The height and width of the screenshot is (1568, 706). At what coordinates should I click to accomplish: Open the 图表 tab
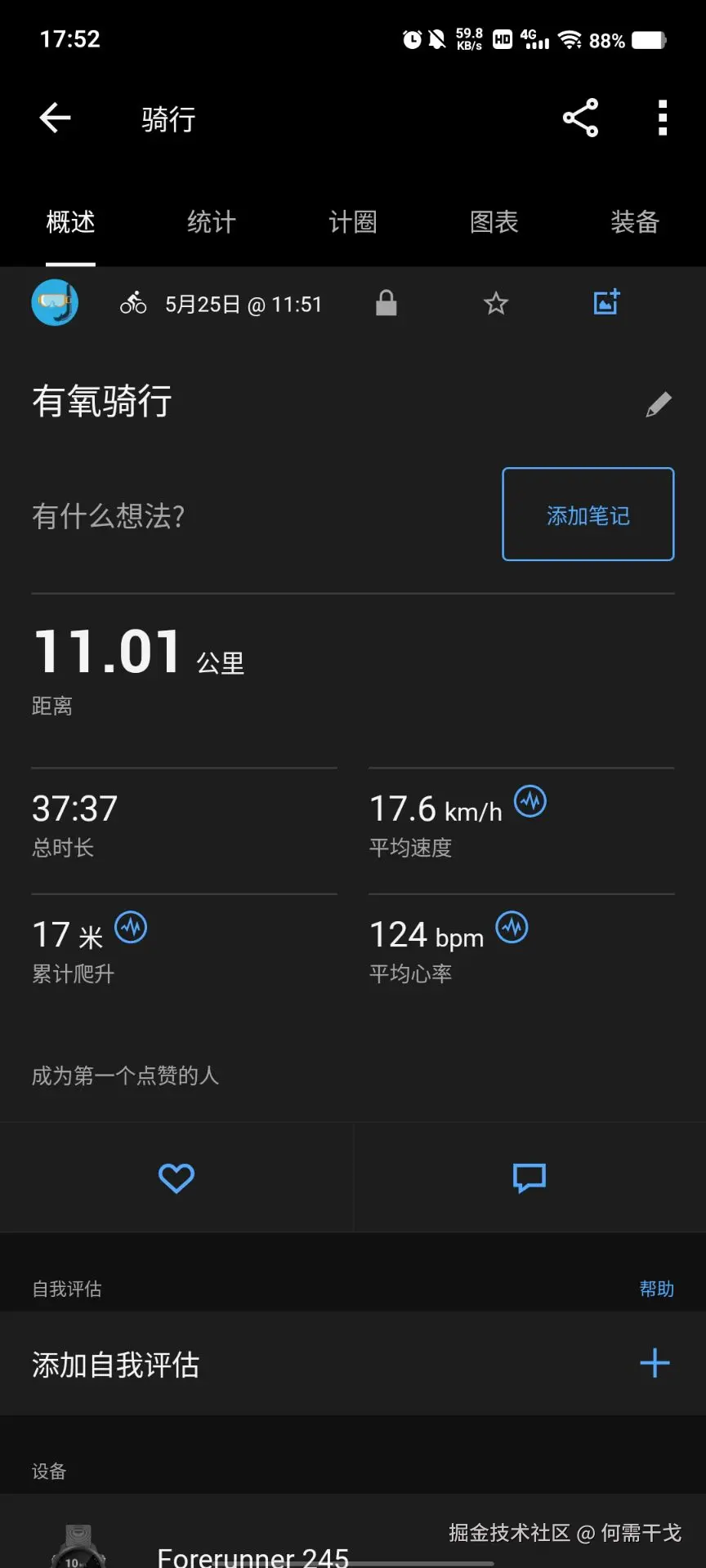coord(494,222)
